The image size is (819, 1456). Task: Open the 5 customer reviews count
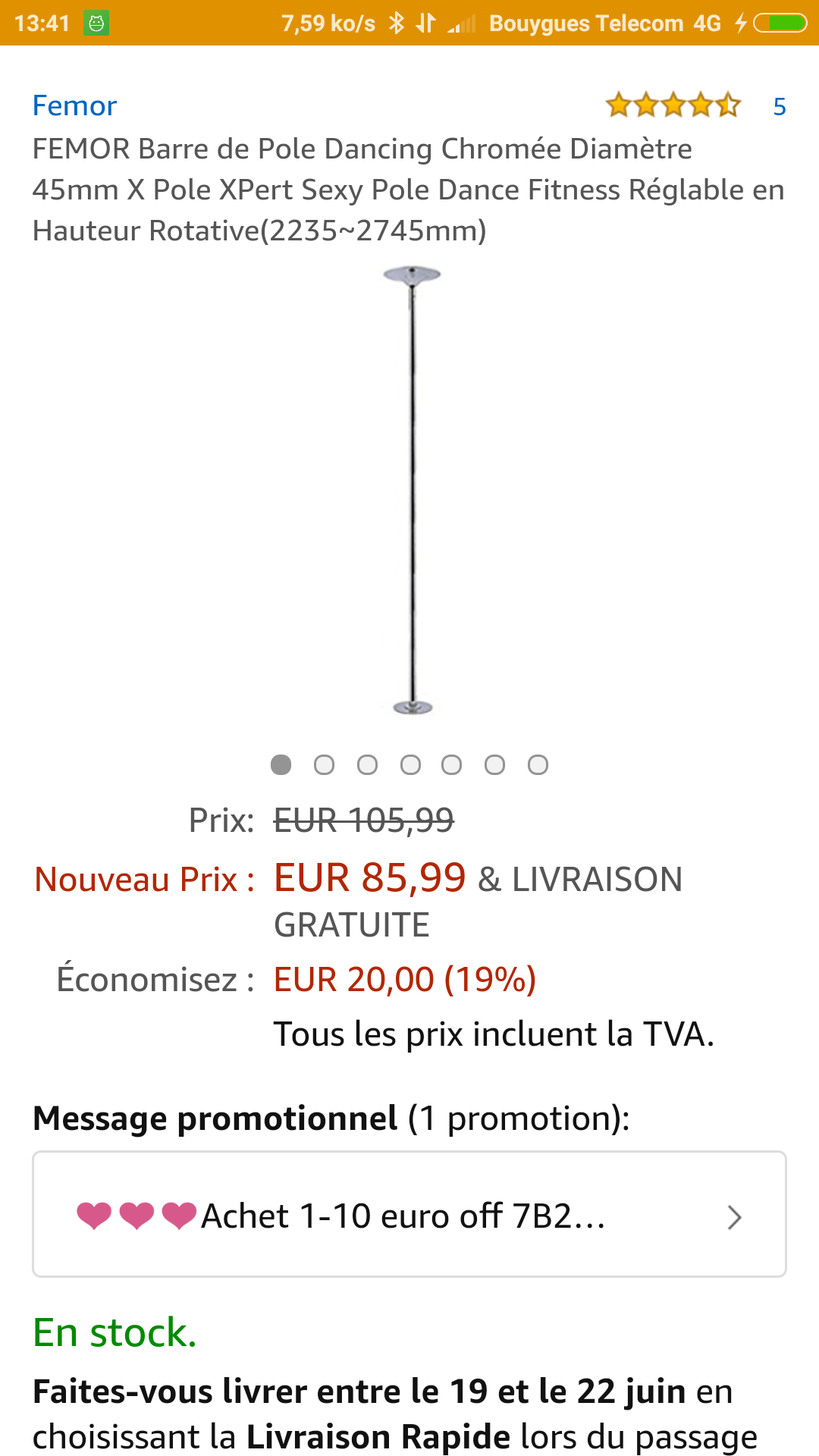pyautogui.click(x=779, y=107)
